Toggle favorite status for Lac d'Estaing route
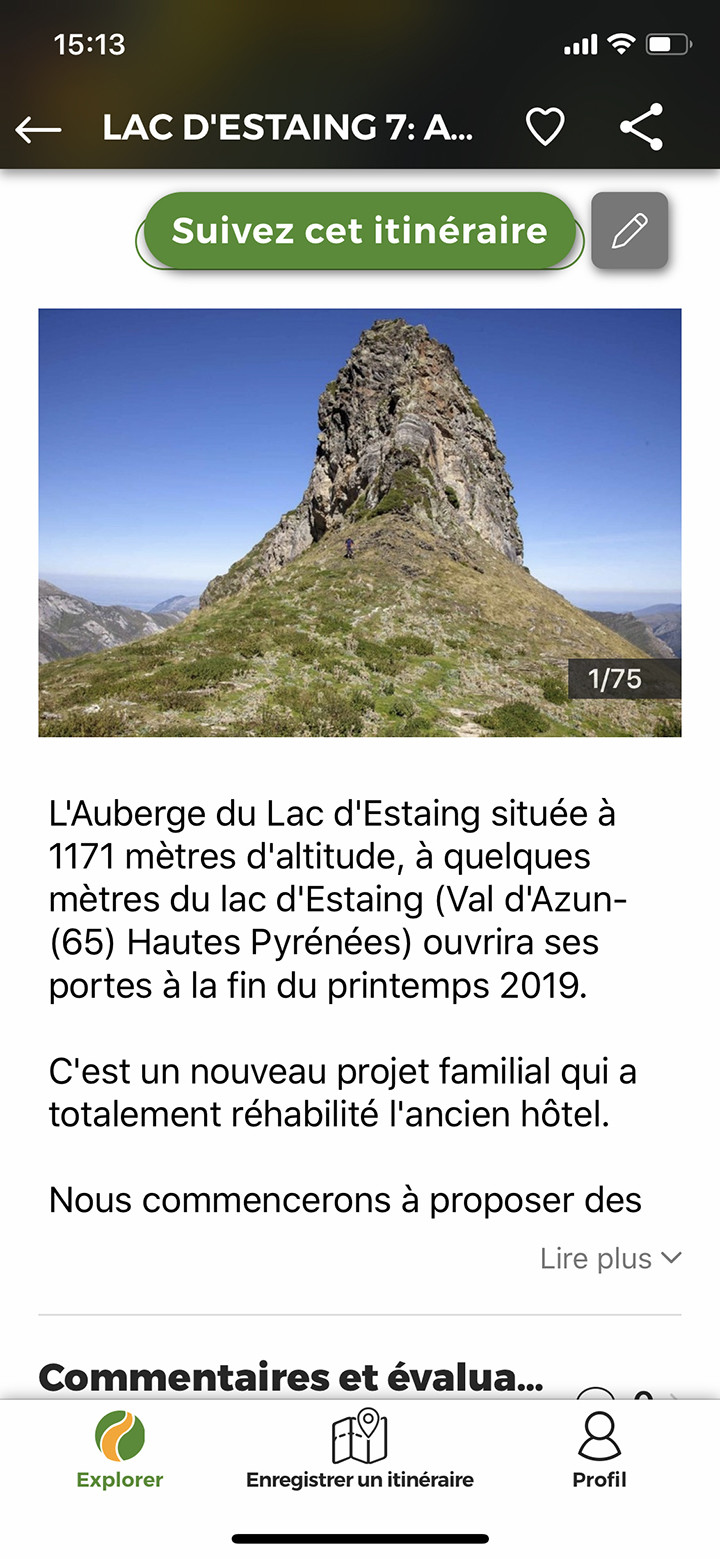The width and height of the screenshot is (720, 1559). click(x=545, y=127)
